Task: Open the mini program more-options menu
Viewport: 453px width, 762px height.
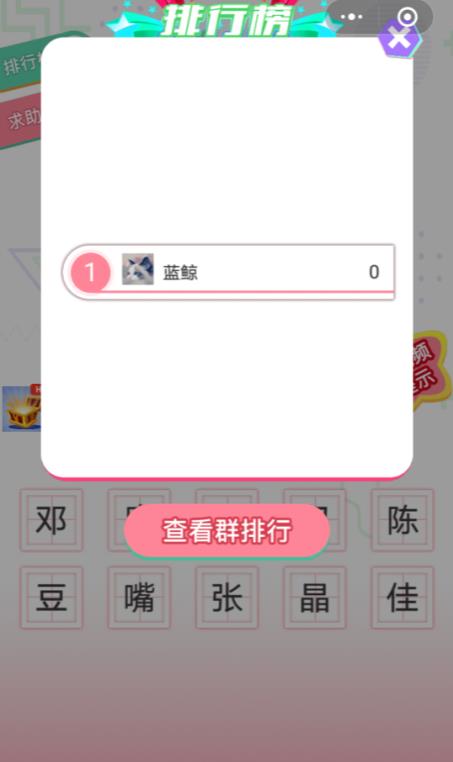Action: point(351,17)
